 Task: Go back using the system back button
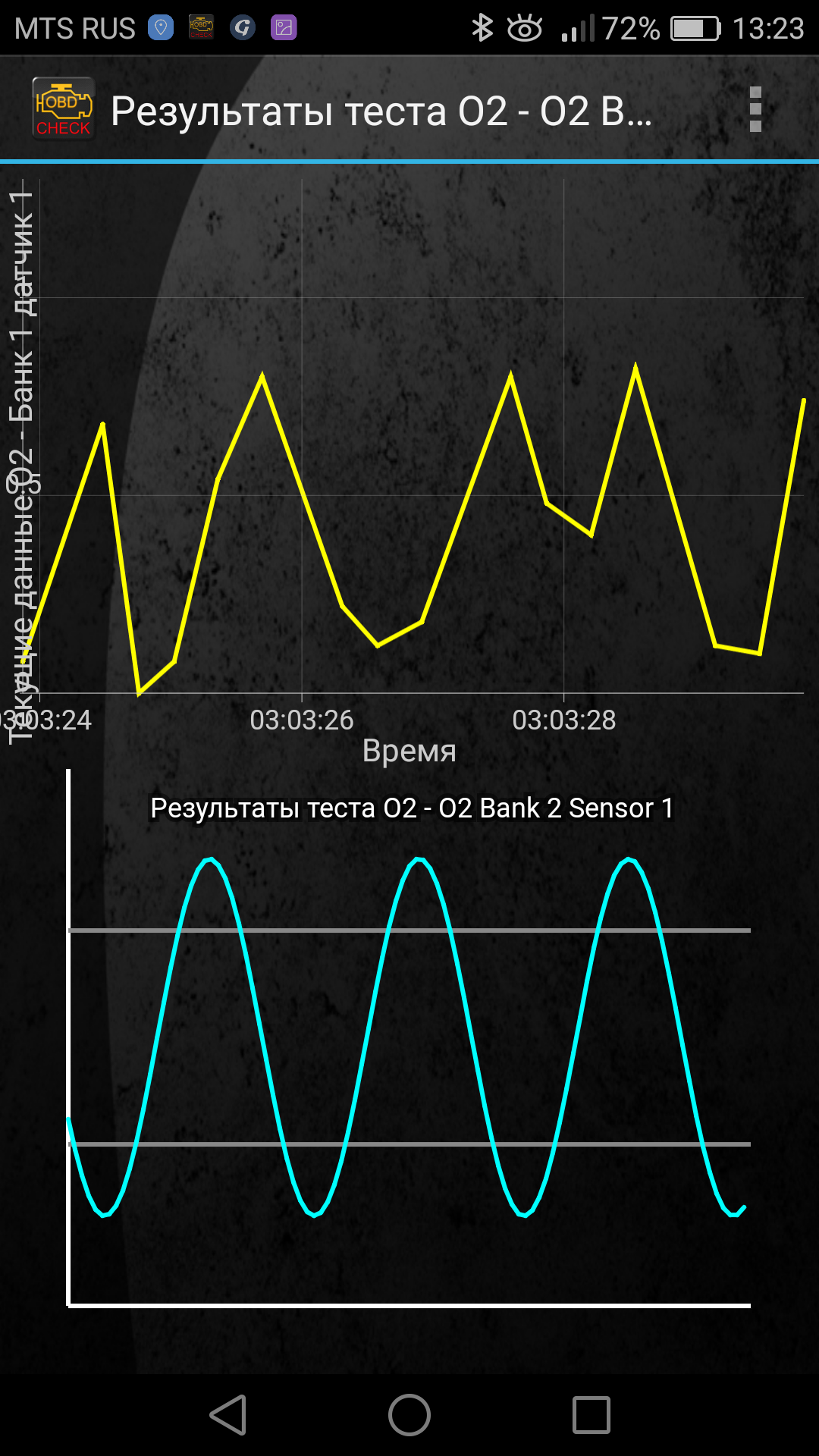click(x=228, y=1415)
